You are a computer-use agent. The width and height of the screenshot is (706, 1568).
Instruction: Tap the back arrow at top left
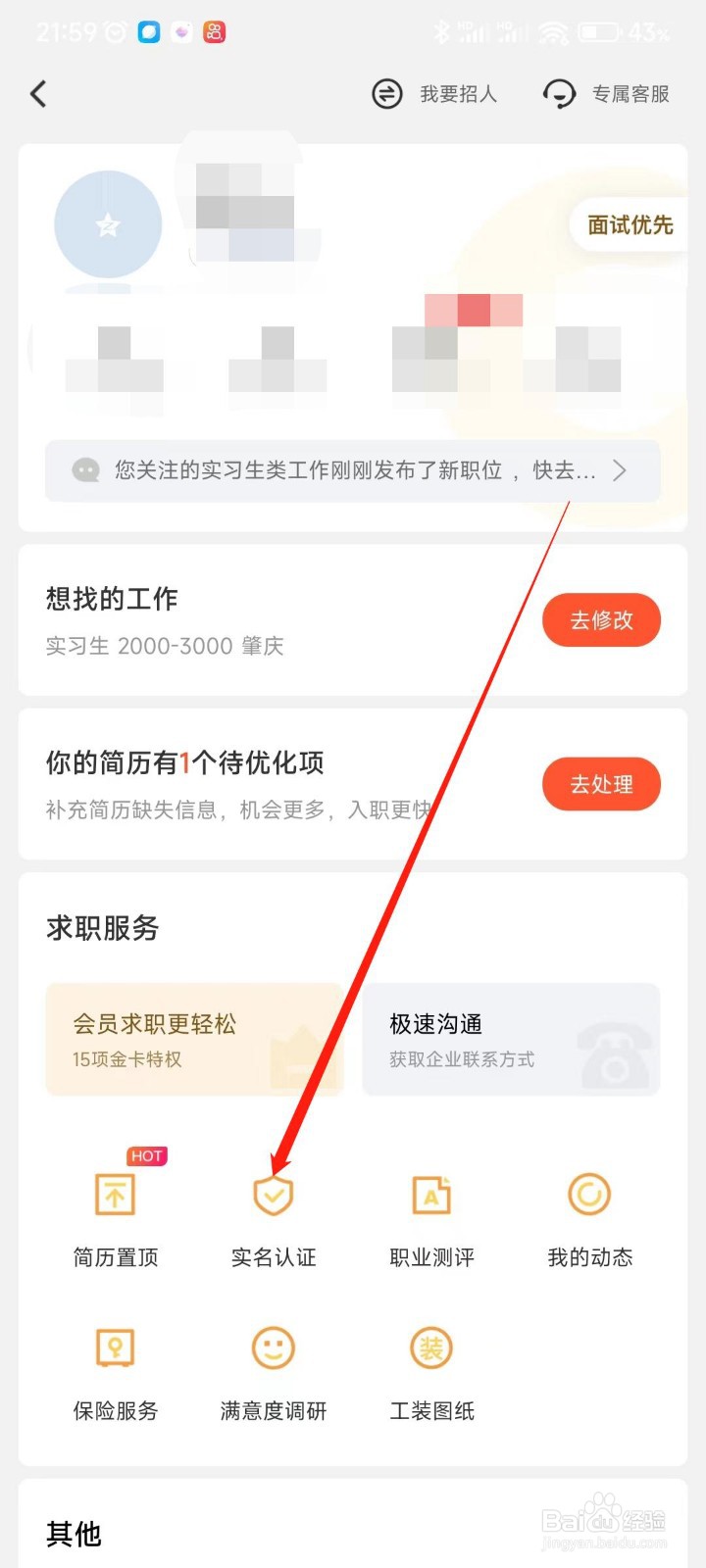click(39, 94)
